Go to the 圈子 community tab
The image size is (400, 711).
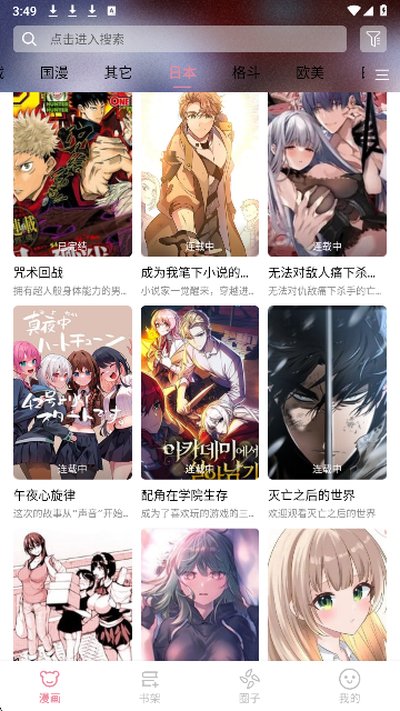click(x=250, y=686)
